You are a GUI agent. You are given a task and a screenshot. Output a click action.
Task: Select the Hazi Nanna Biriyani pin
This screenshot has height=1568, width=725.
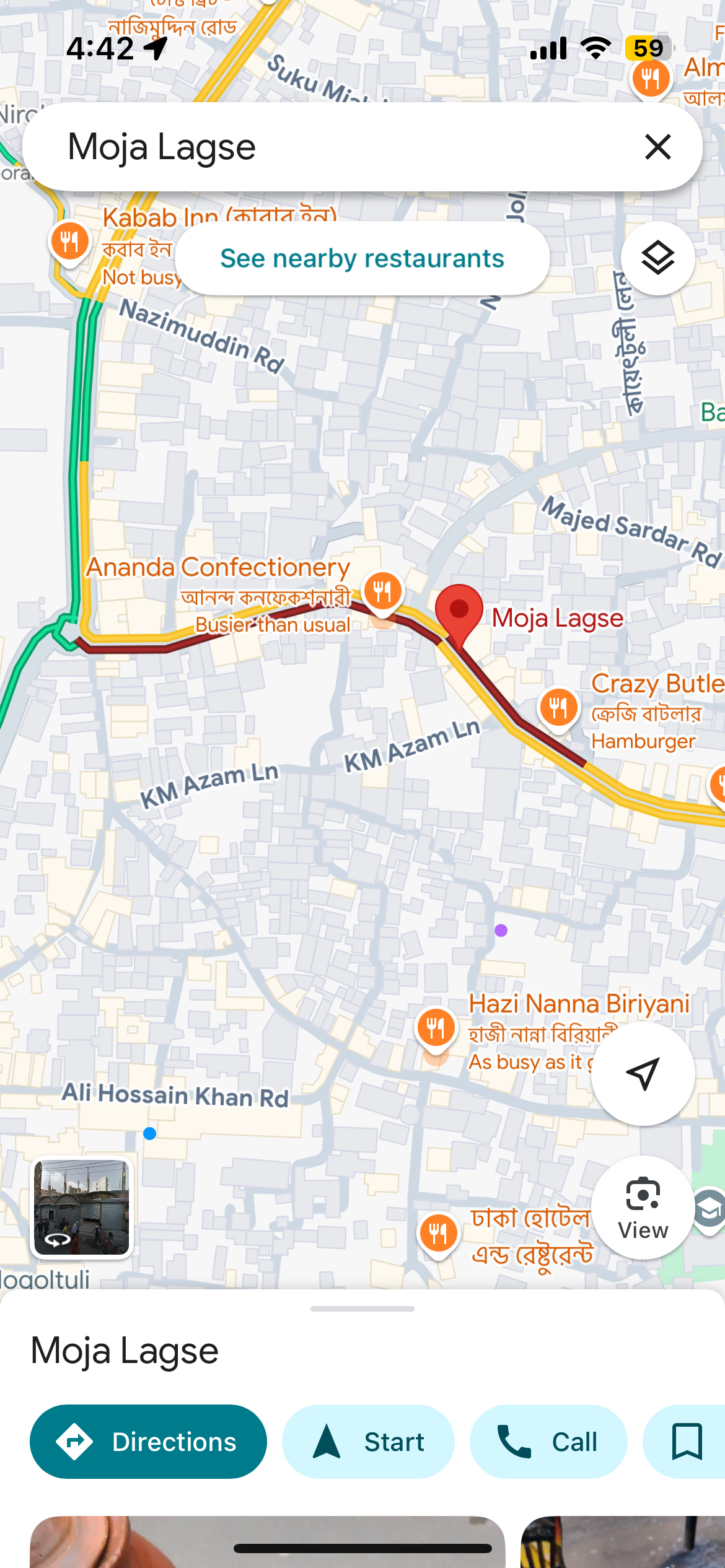click(x=436, y=1028)
